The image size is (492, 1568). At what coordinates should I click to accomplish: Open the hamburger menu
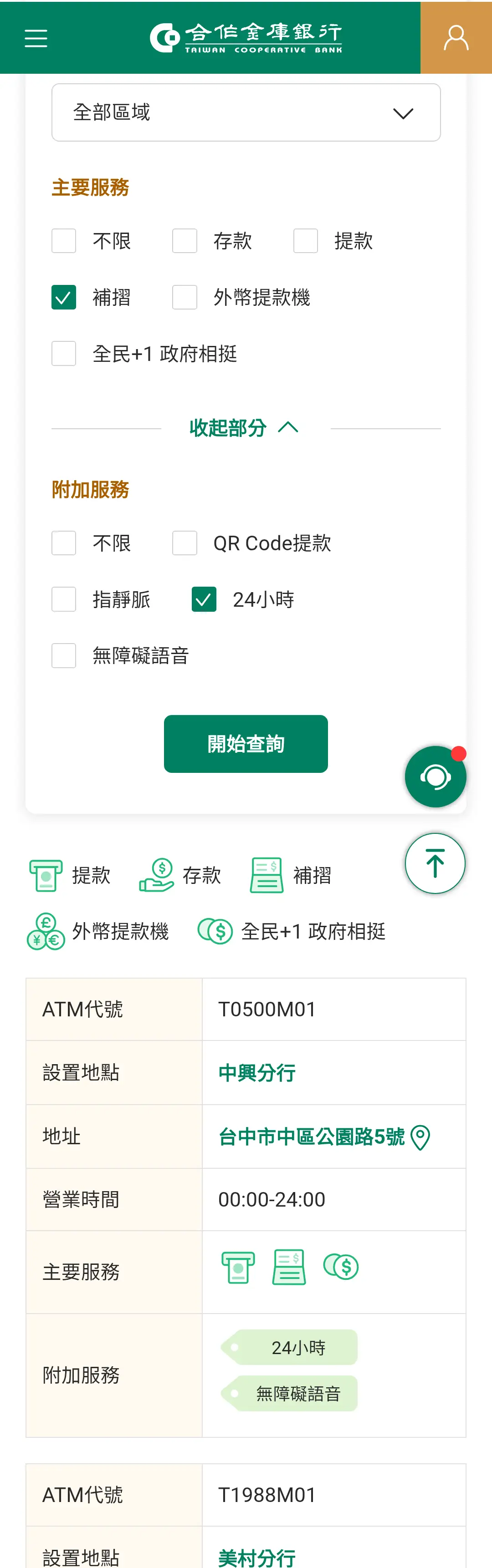[36, 38]
